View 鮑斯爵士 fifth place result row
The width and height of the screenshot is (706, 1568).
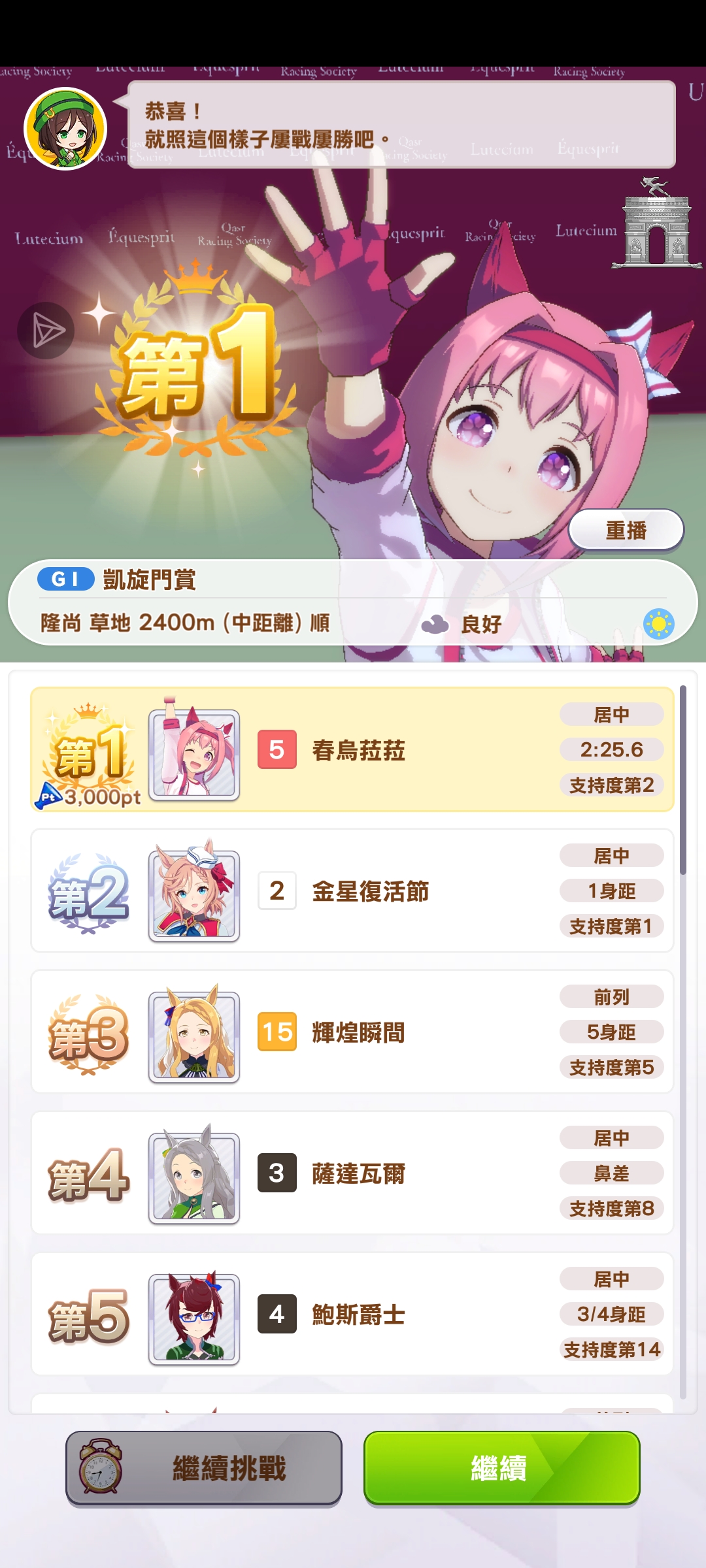[352, 1314]
